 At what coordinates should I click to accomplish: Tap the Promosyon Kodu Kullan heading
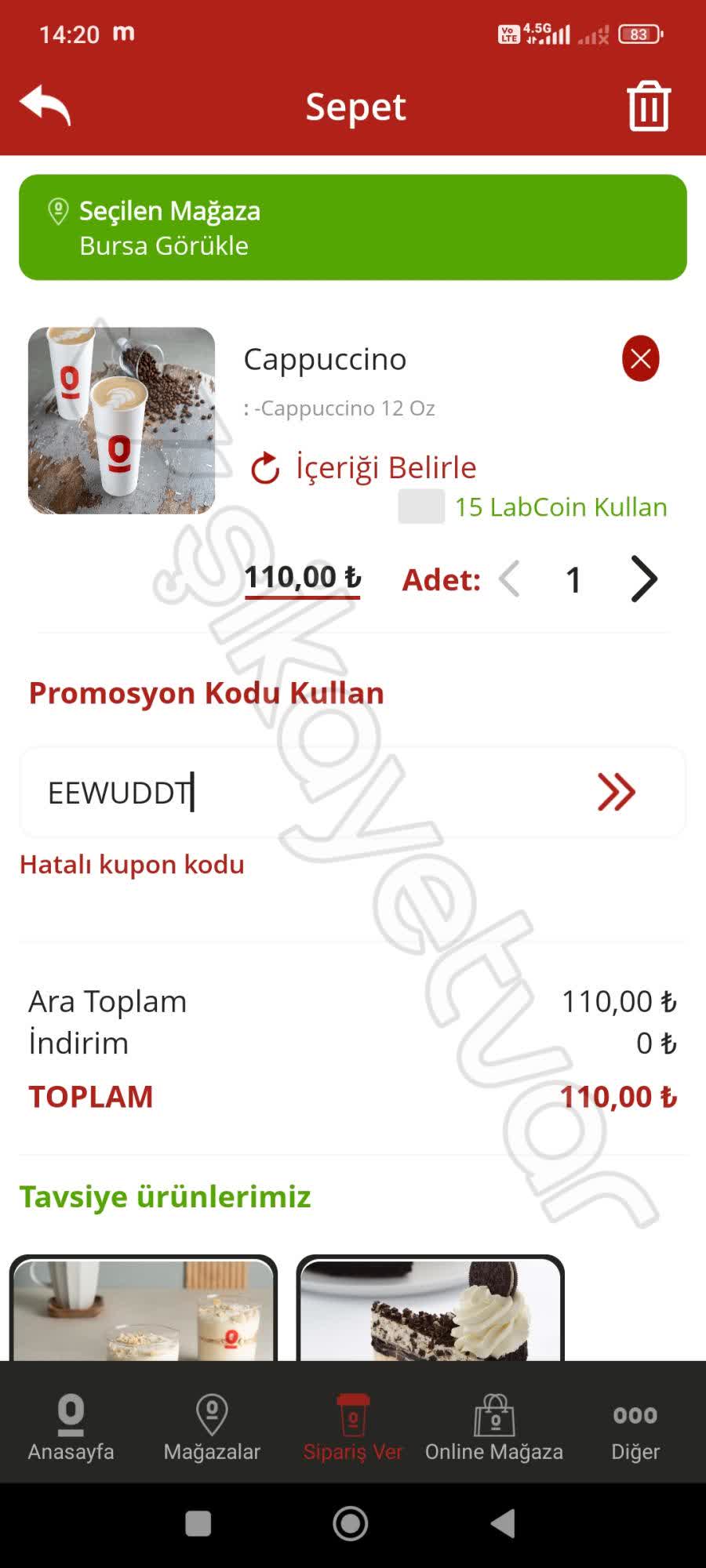pyautogui.click(x=206, y=692)
